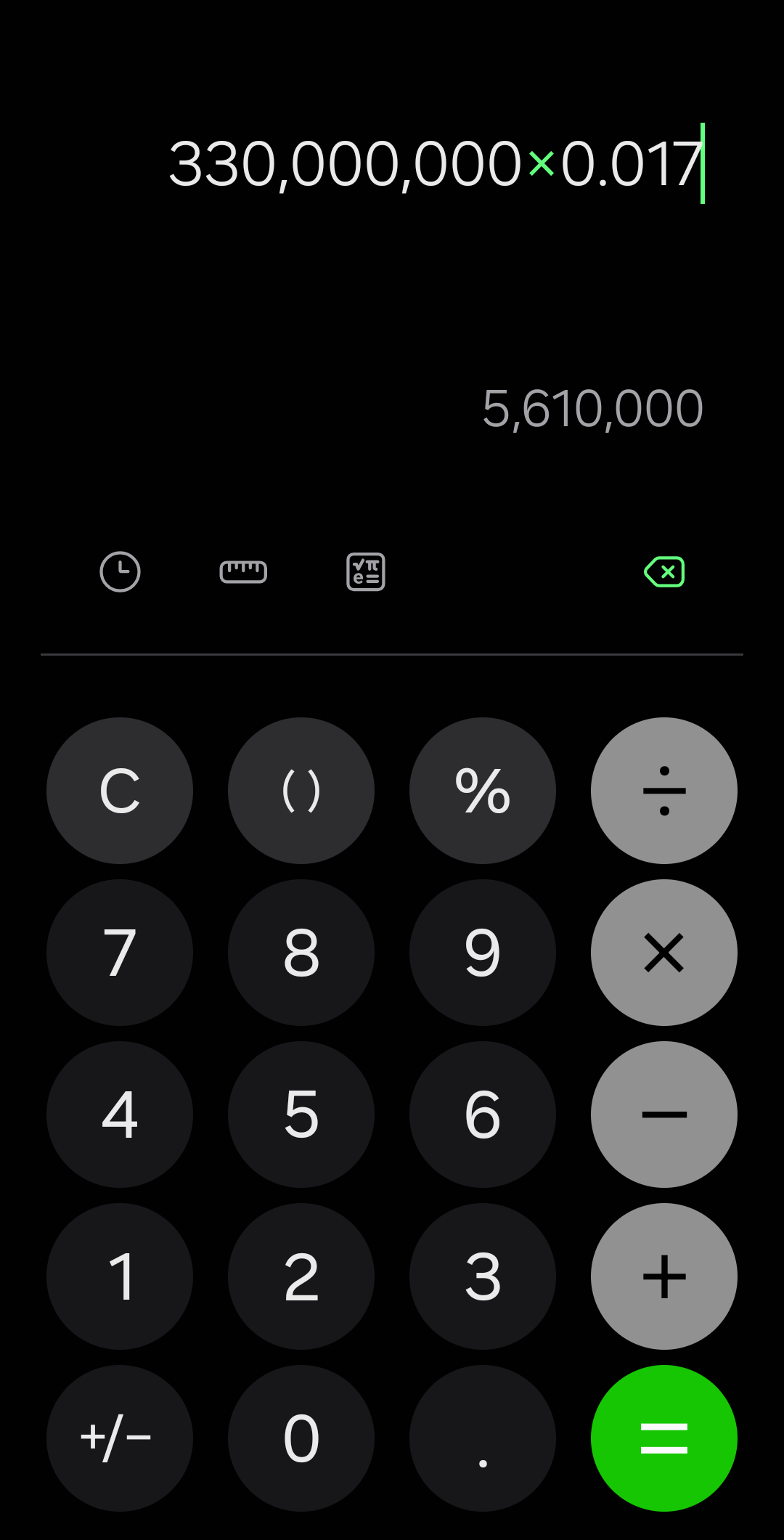The image size is (784, 1540).
Task: Enter digit 0
Action: point(301,1438)
